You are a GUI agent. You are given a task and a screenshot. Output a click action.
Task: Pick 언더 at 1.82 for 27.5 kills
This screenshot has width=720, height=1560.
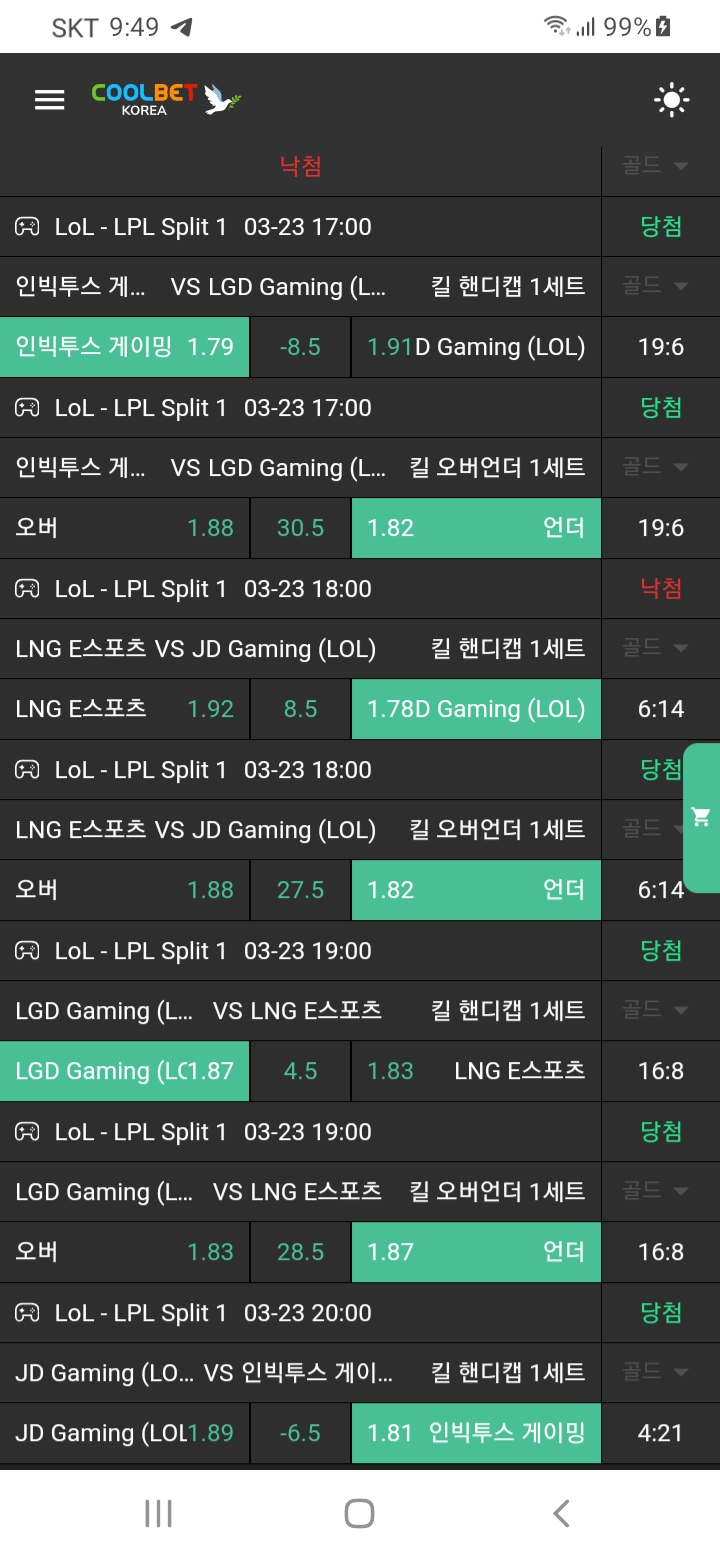click(476, 890)
